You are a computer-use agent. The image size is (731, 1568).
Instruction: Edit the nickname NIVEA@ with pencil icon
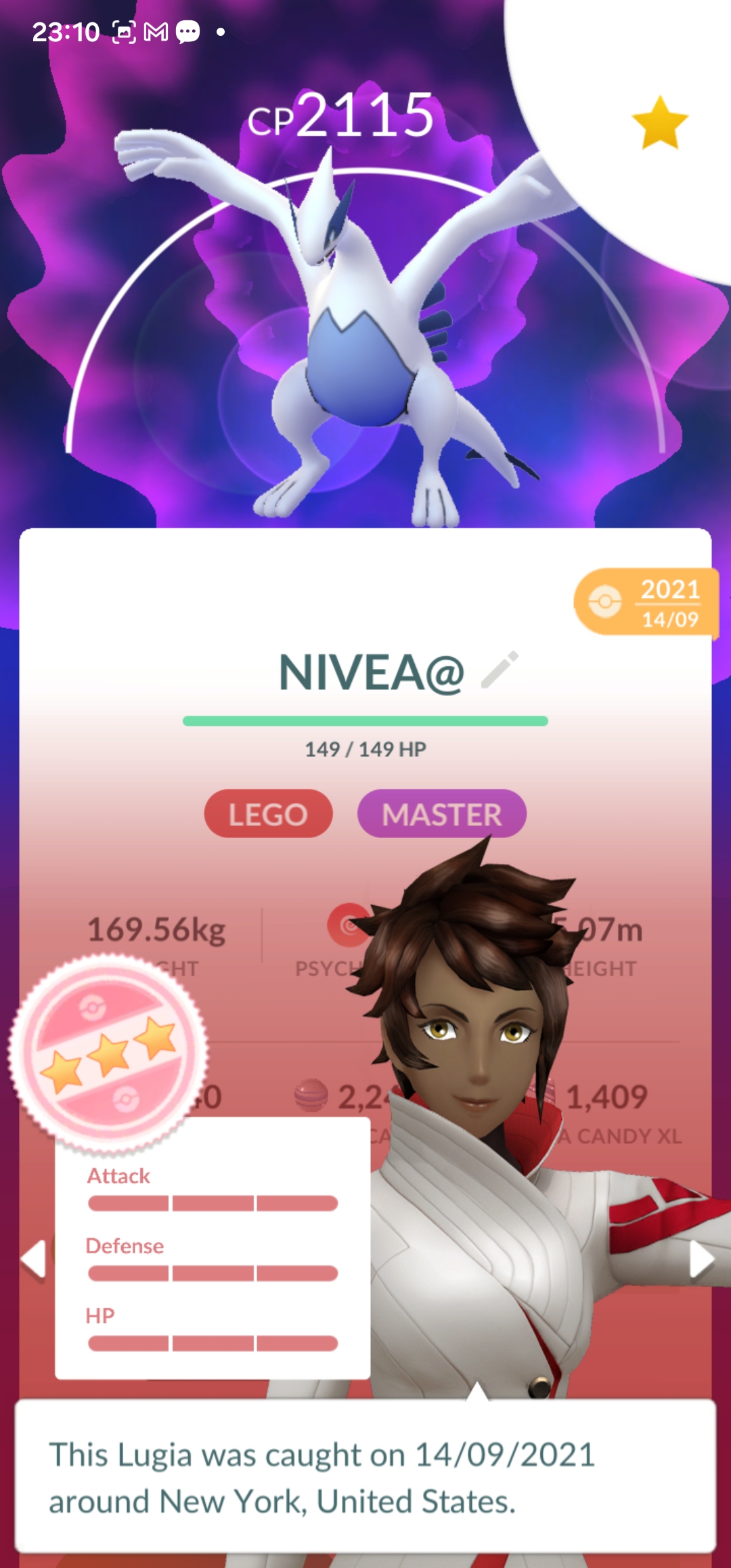[500, 670]
